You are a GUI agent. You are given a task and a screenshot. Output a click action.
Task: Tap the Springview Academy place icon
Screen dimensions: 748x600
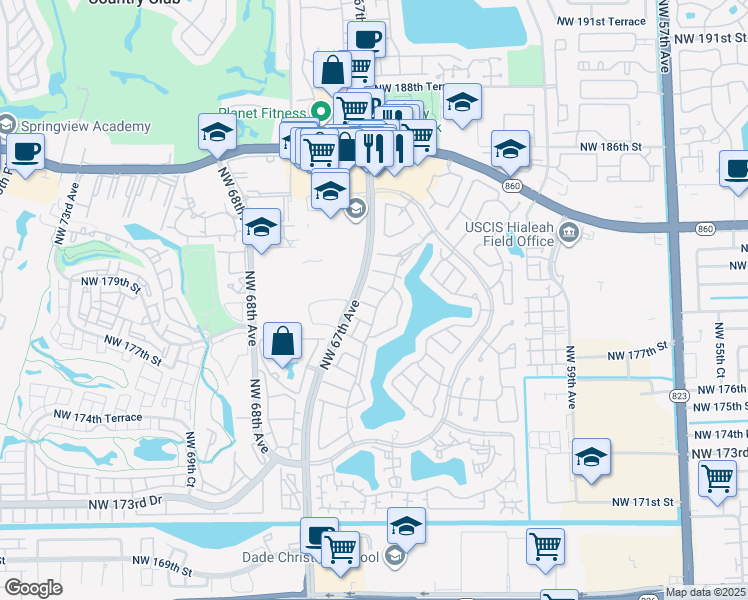(7, 124)
